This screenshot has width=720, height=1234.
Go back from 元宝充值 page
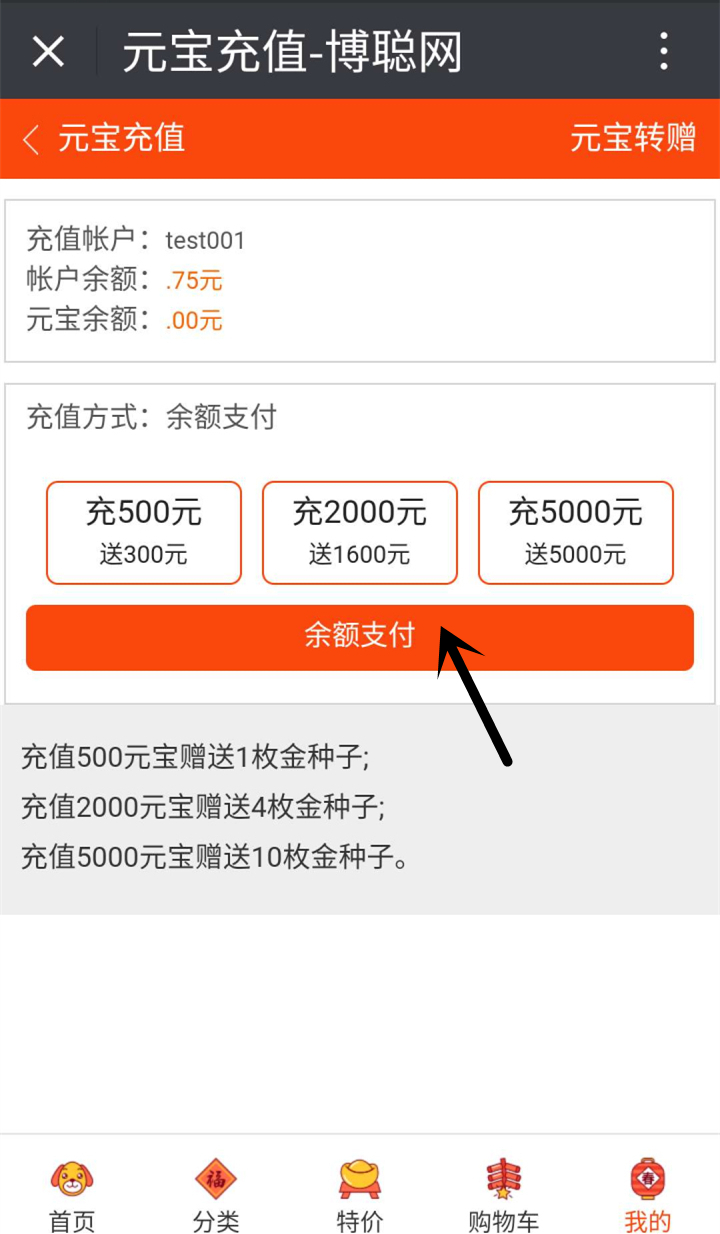coord(31,139)
